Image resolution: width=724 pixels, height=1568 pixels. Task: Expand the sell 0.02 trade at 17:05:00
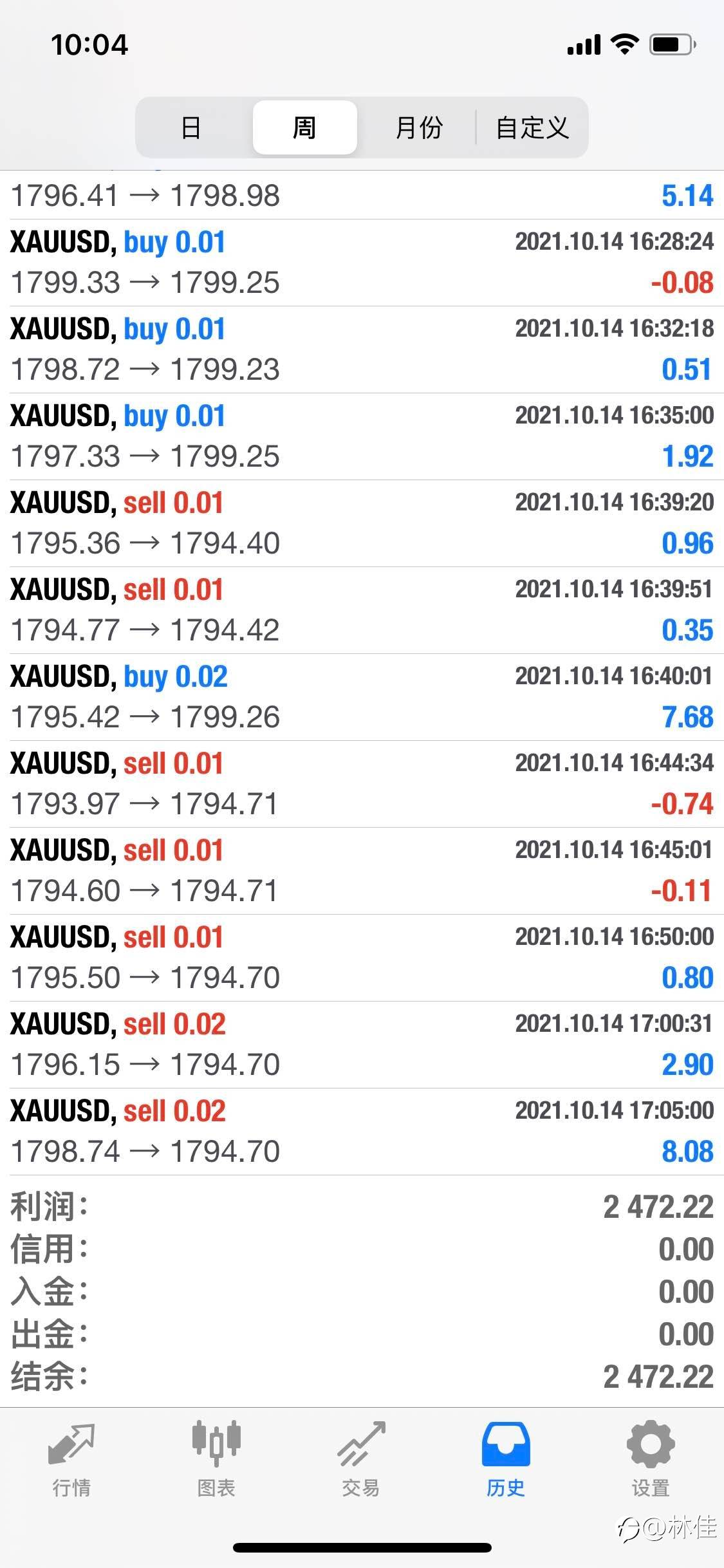pyautogui.click(x=362, y=1132)
